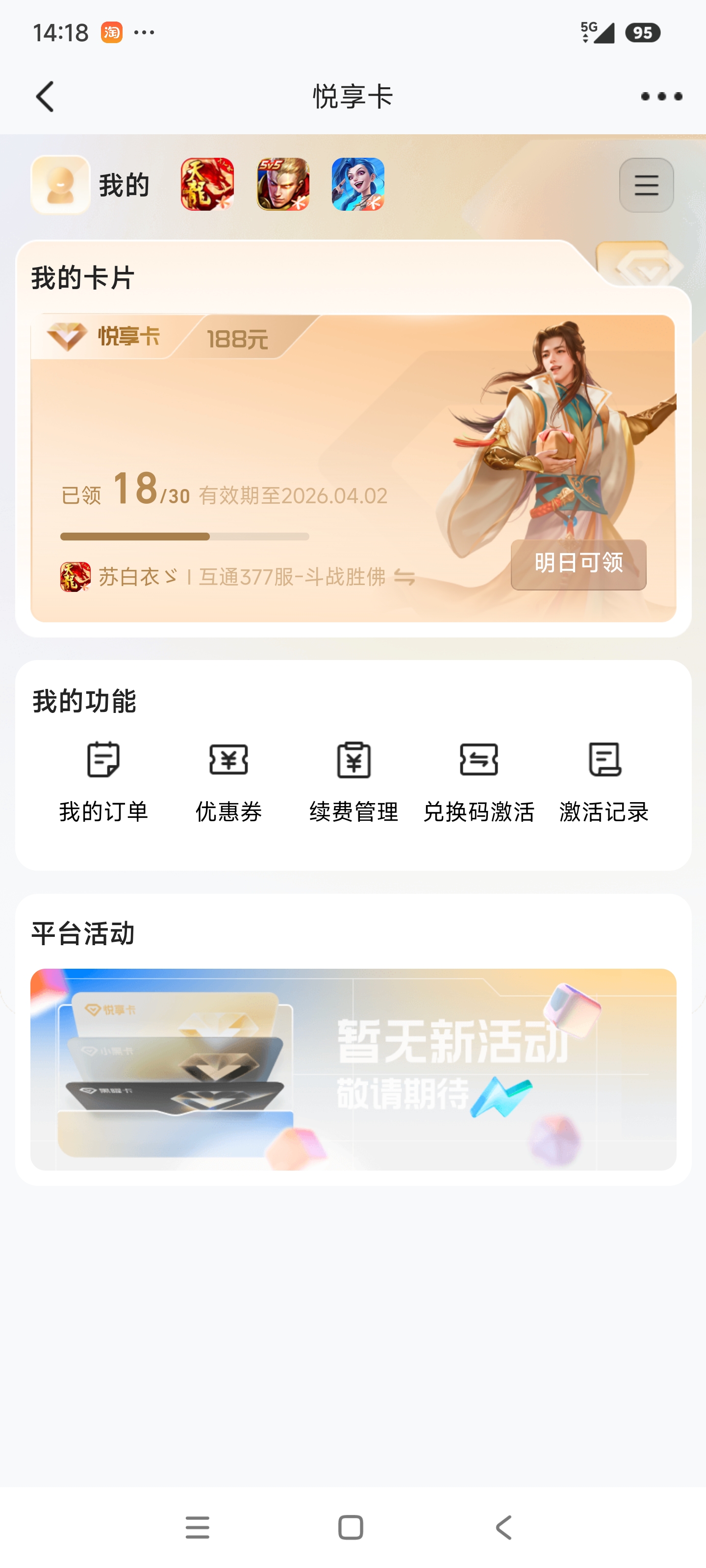Image resolution: width=706 pixels, height=1568 pixels.
Task: Go back using the top-left arrow
Action: pos(46,97)
